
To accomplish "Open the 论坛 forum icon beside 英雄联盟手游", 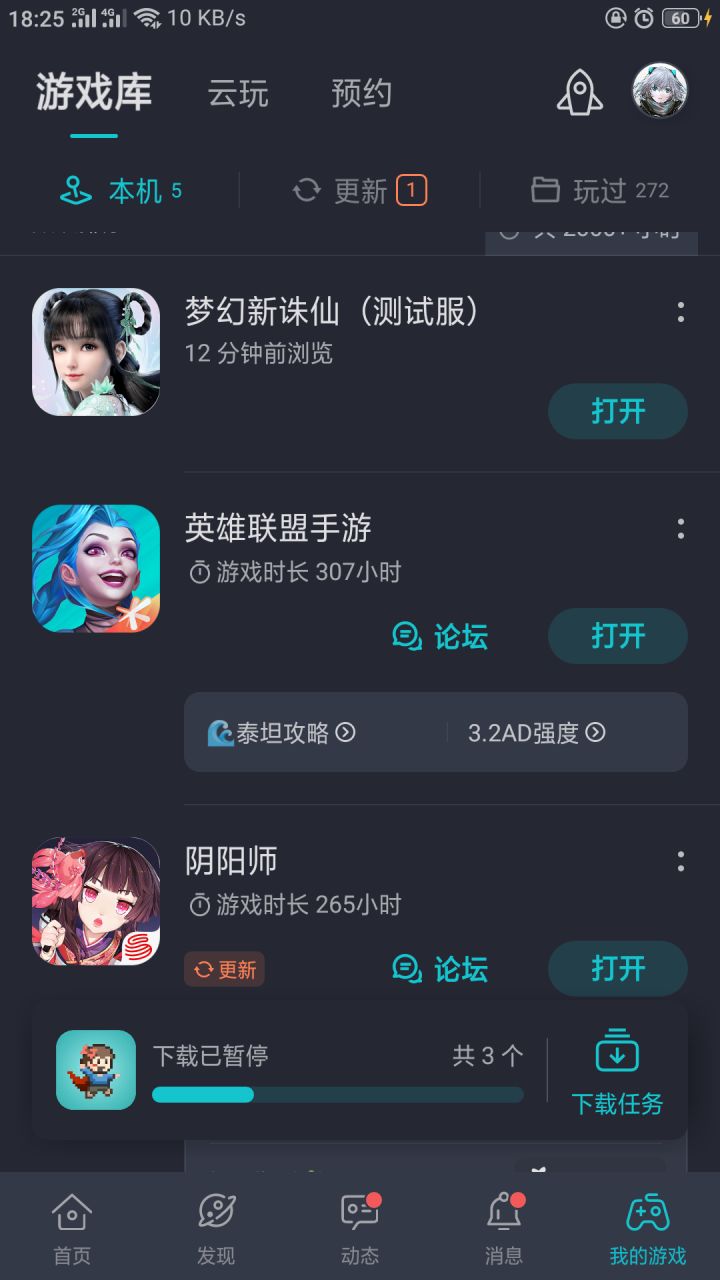I will [408, 636].
